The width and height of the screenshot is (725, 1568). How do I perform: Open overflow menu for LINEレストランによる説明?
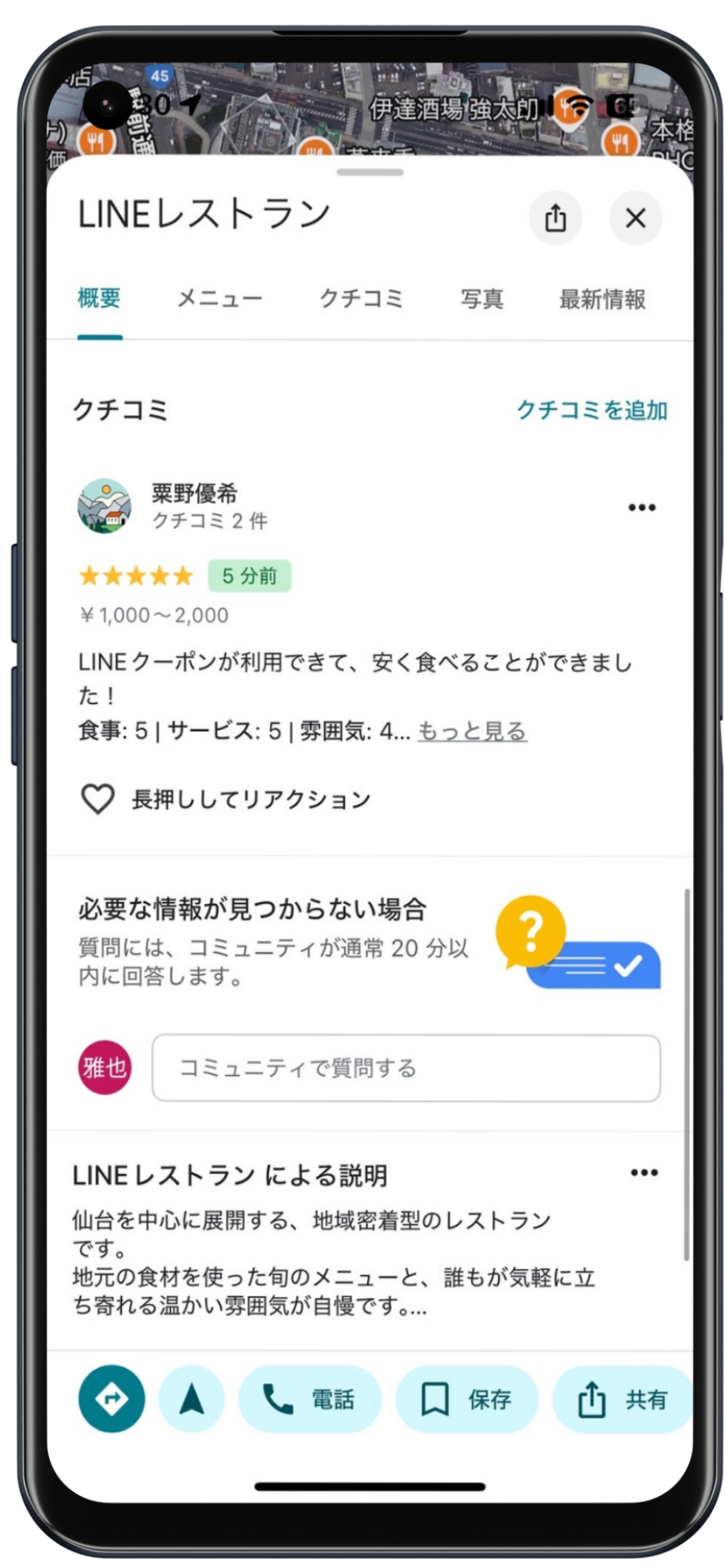point(643,1173)
